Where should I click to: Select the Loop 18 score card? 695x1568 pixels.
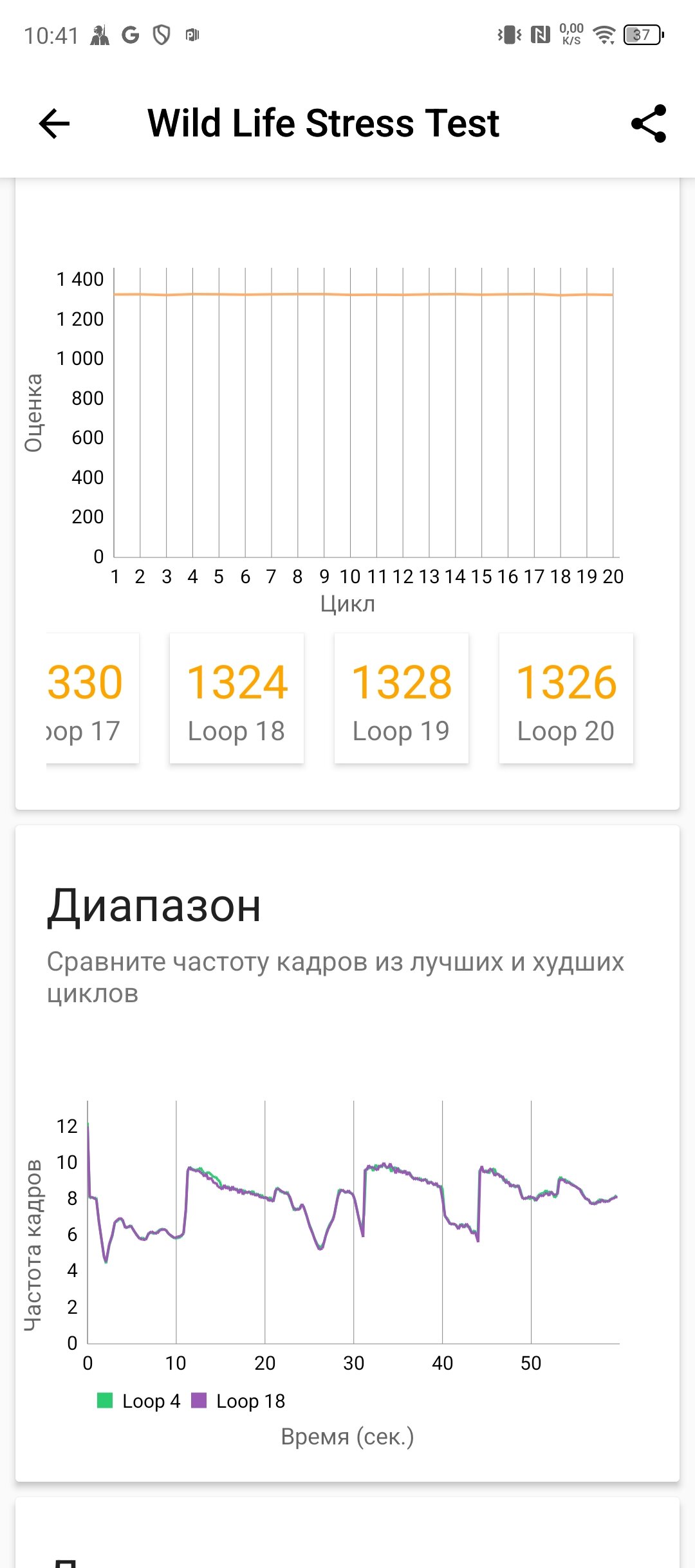[x=237, y=698]
